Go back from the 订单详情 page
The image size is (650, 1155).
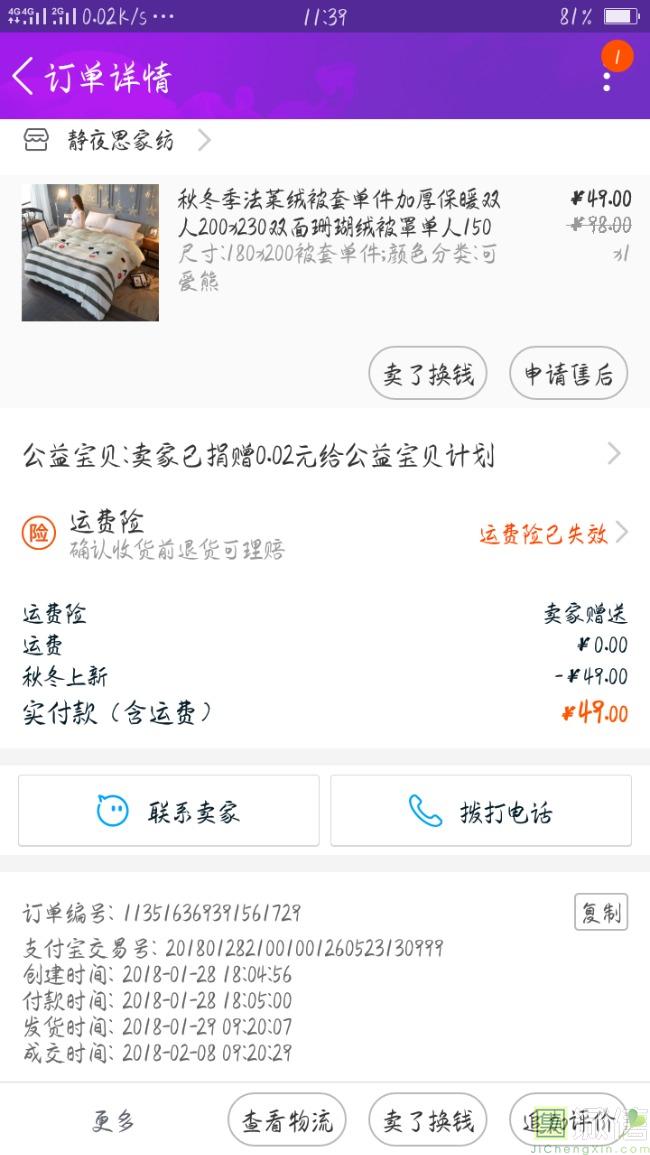(24, 76)
